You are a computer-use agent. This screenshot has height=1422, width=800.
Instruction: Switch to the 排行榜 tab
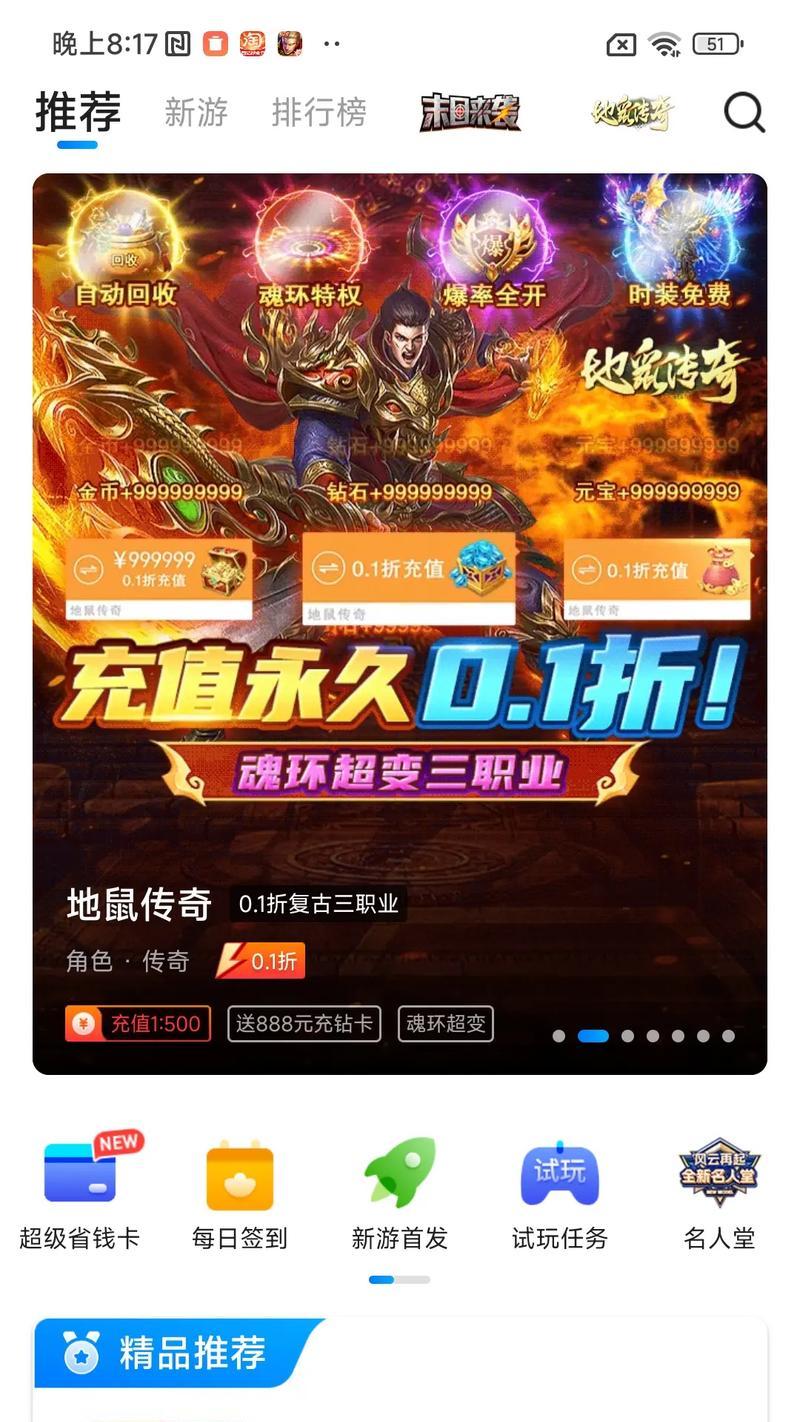point(319,112)
